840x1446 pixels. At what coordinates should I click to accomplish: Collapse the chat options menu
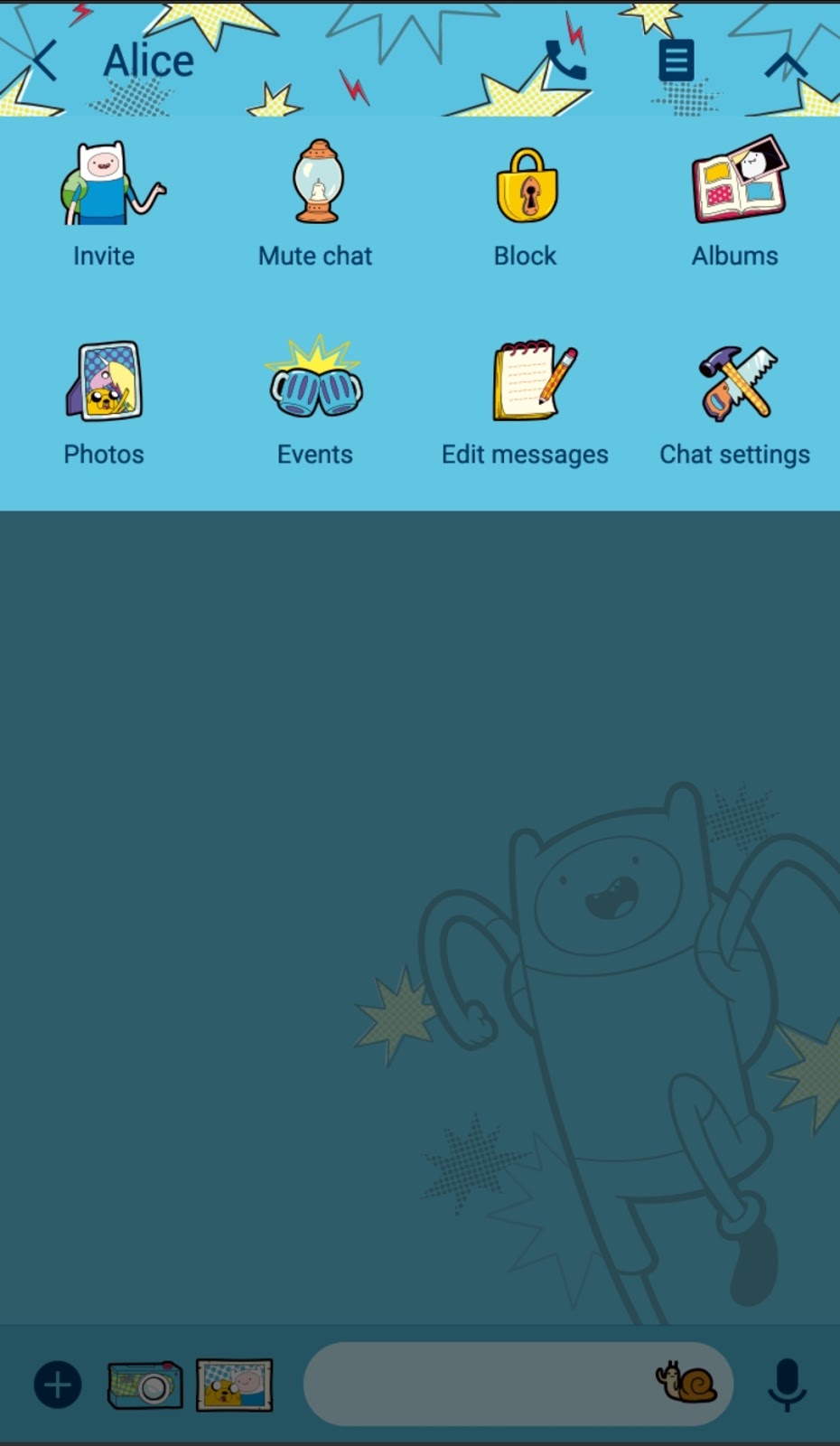point(786,64)
